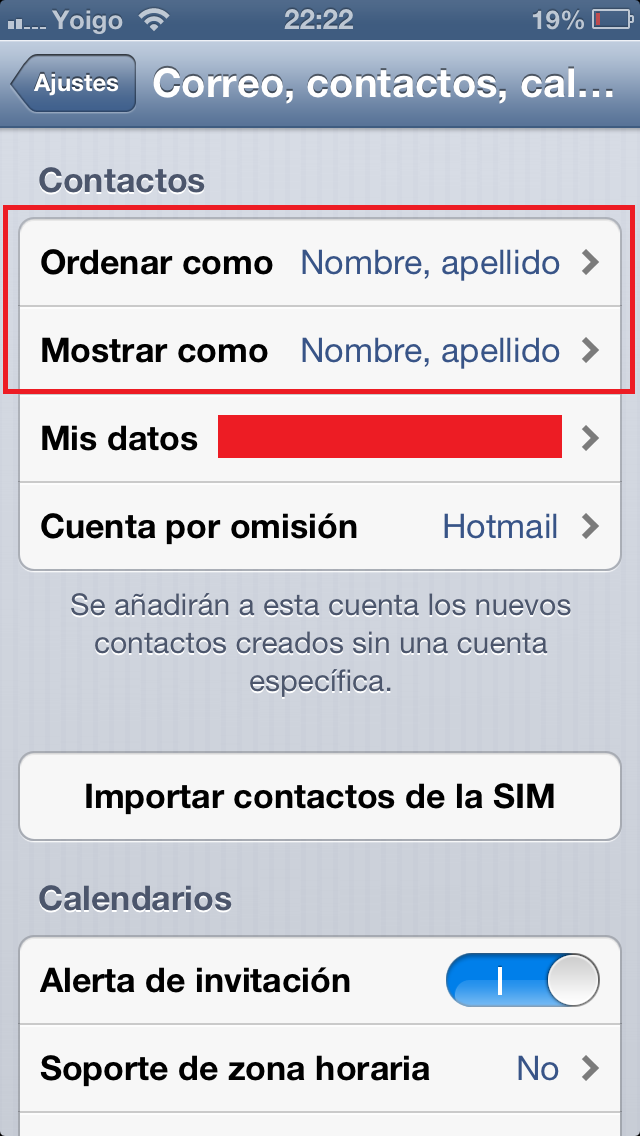Change Cuenta por omisión account
The width and height of the screenshot is (640, 1136).
point(320,526)
